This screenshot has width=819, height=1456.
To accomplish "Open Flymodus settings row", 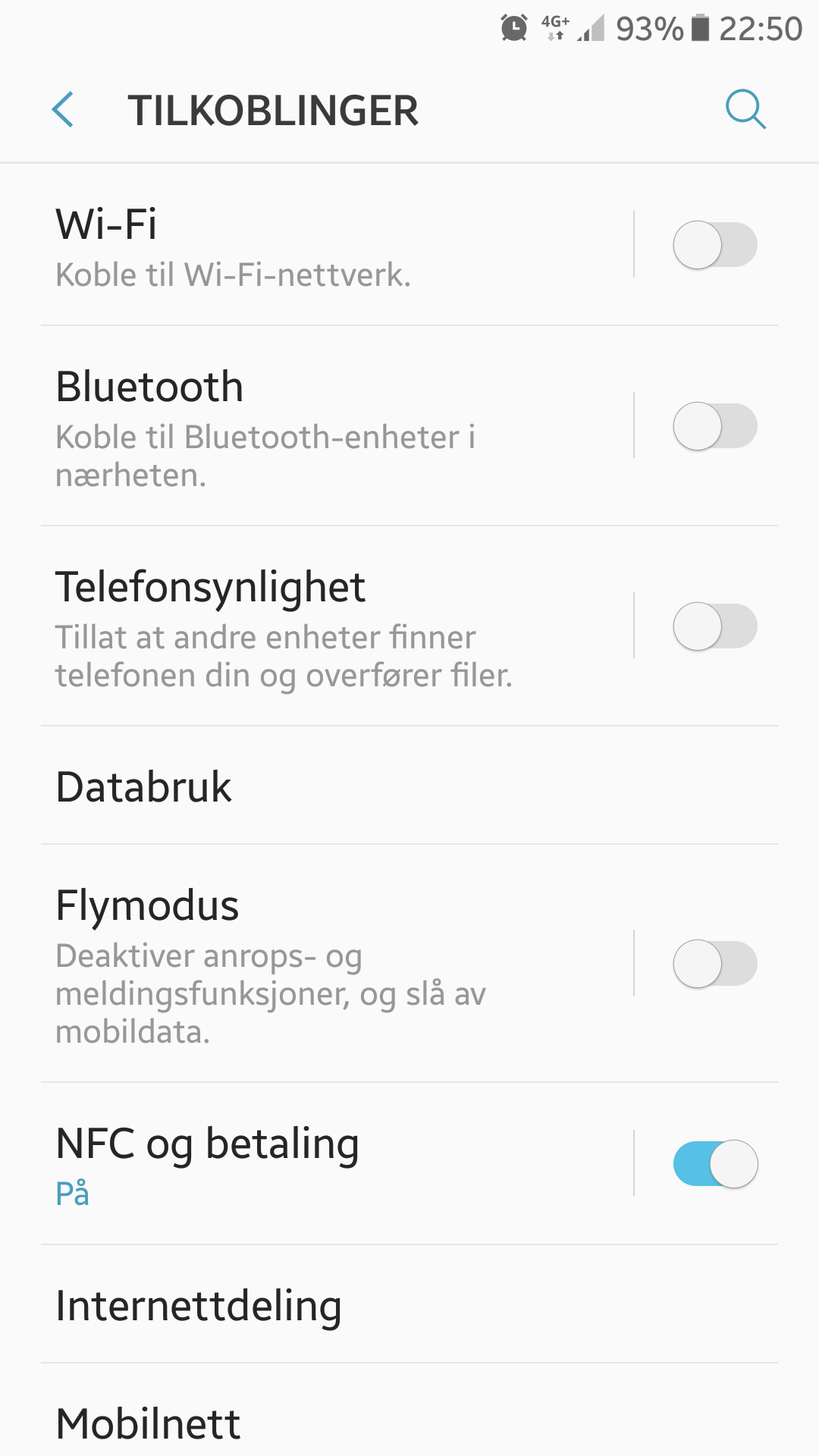I will tap(337, 964).
